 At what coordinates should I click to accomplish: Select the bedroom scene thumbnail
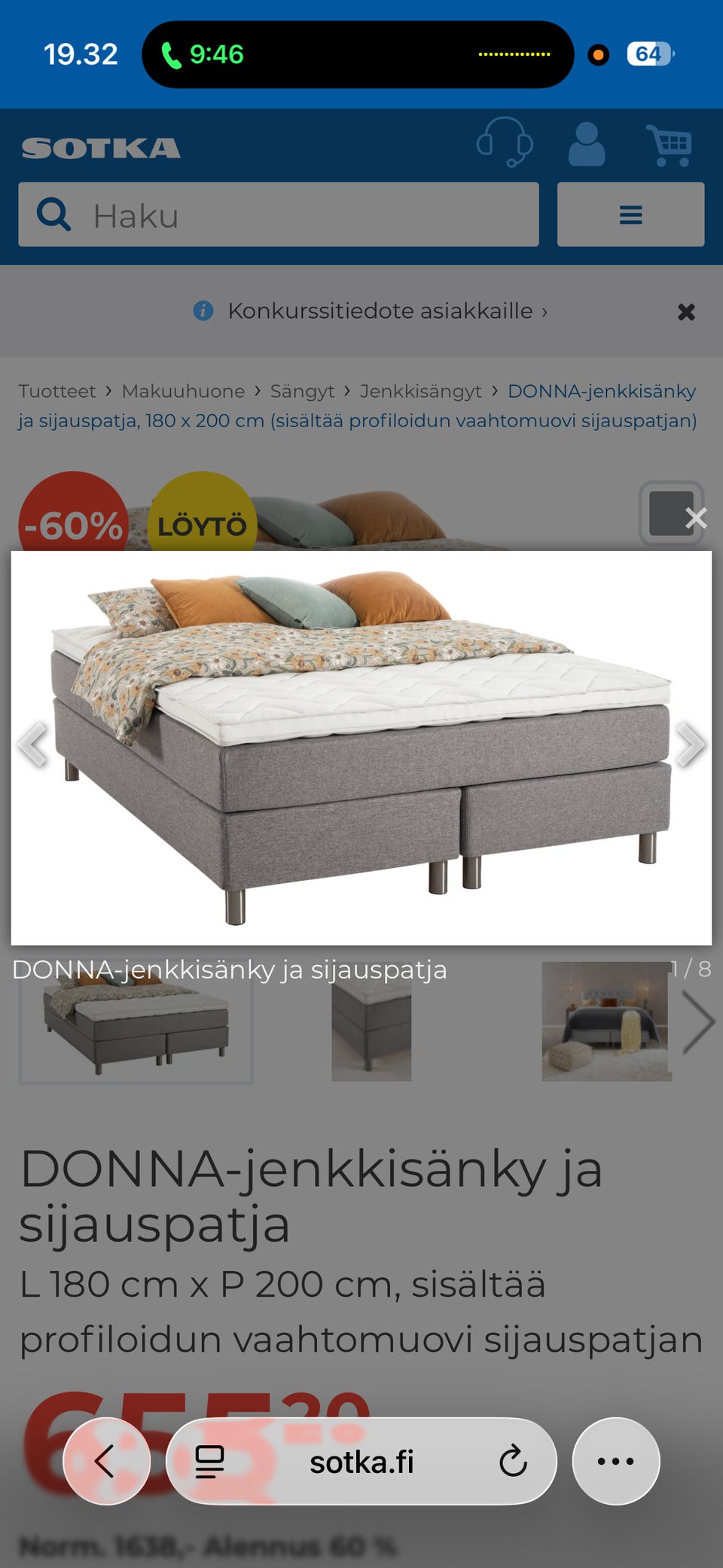[606, 1022]
